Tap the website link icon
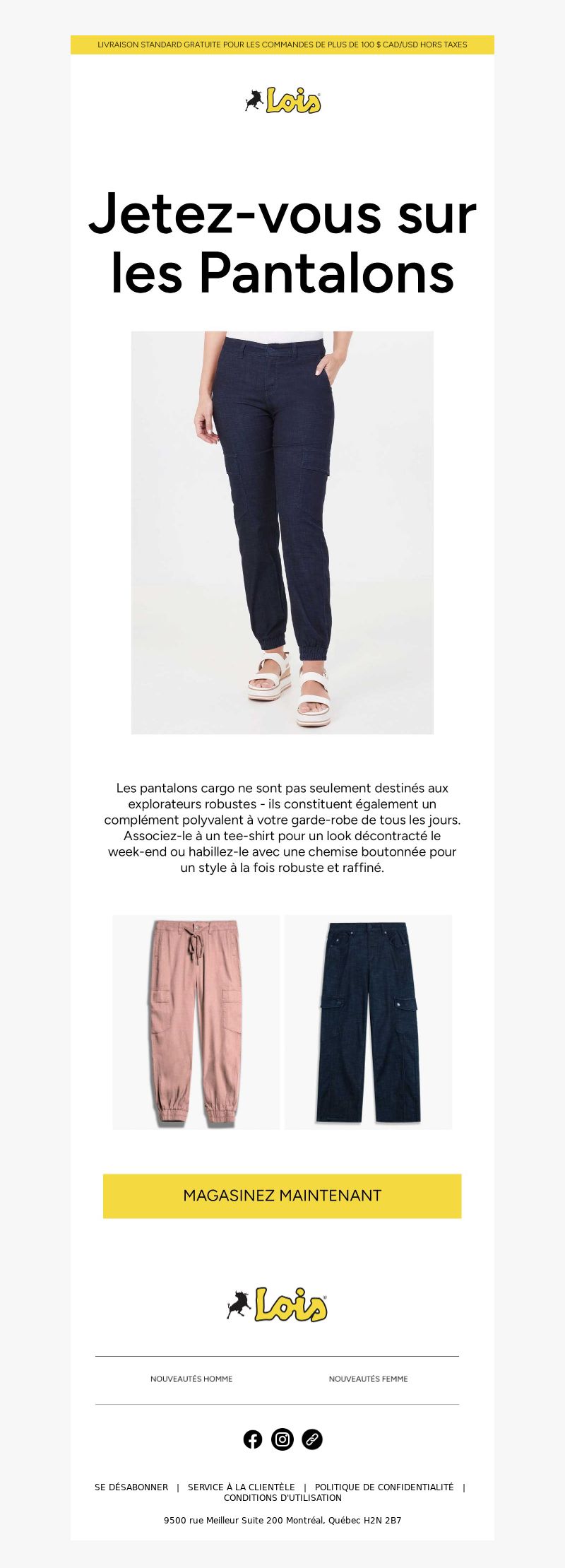The height and width of the screenshot is (1568, 565). tap(312, 1439)
